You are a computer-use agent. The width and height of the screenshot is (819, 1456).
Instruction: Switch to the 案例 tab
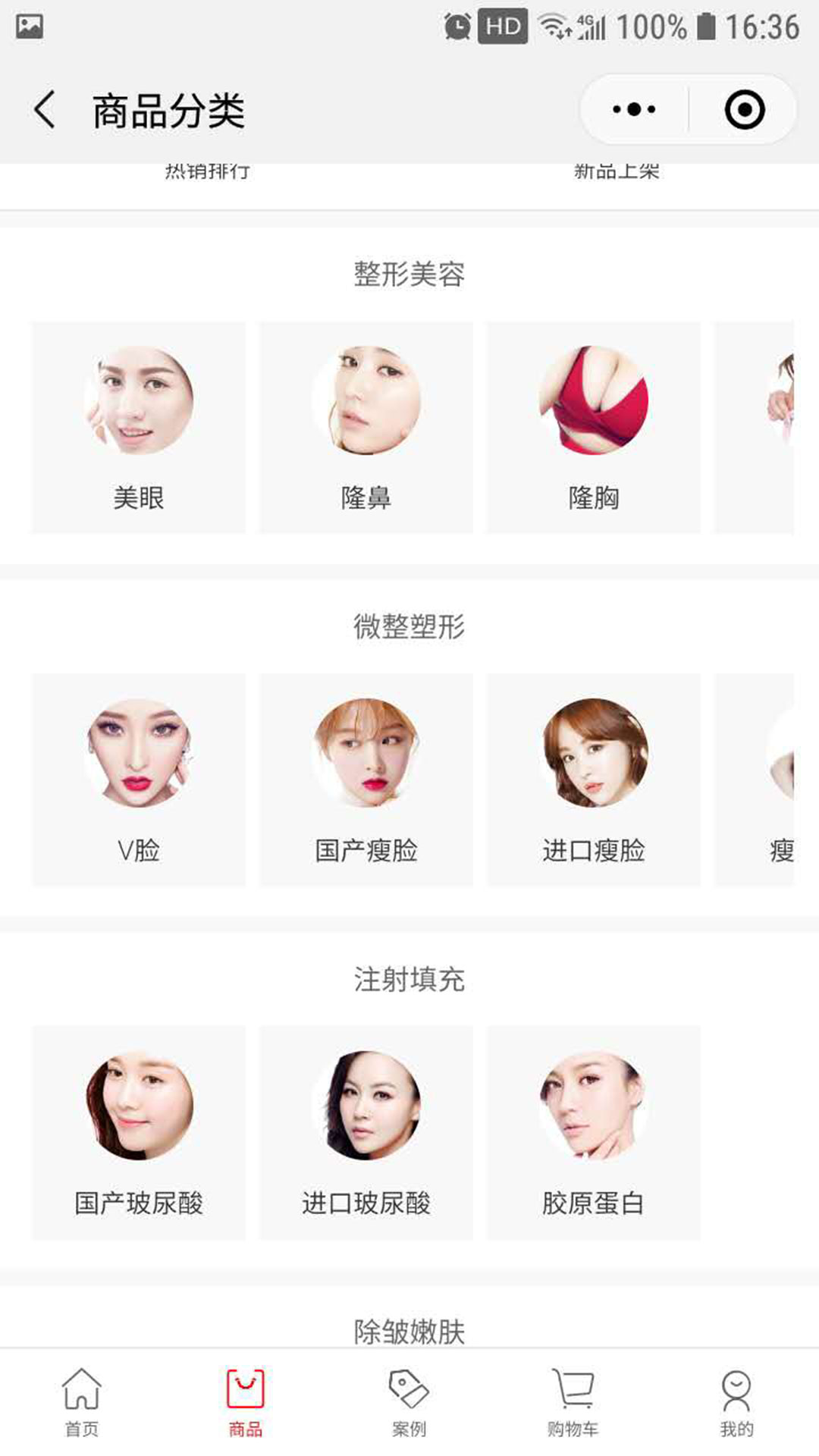click(409, 1403)
